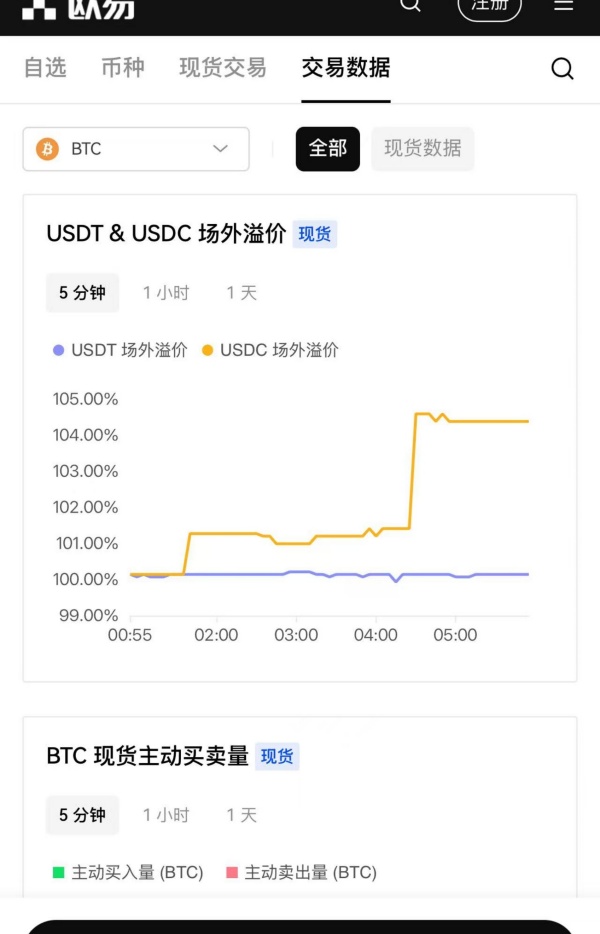This screenshot has width=600, height=934.
Task: Open search in the top header
Action: [410, 5]
